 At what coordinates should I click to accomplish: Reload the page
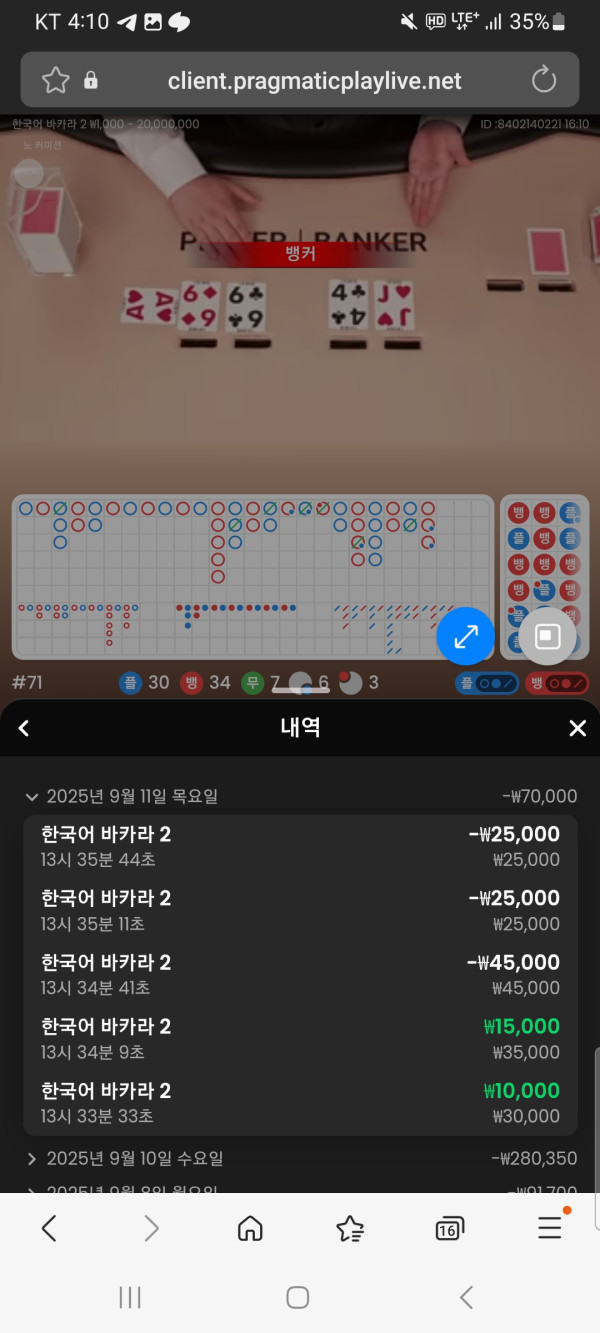543,80
